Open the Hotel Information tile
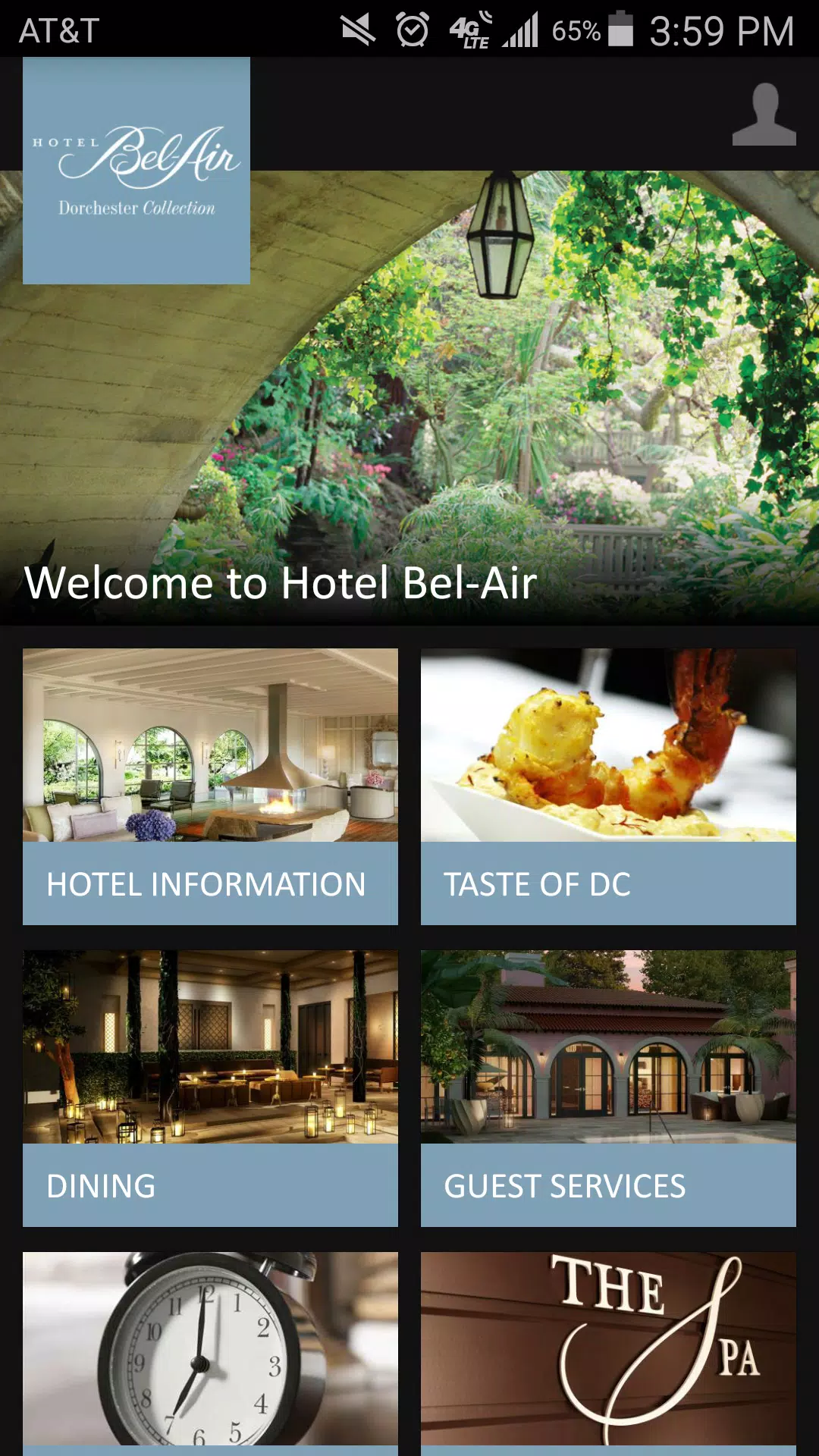819x1456 pixels. pos(210,786)
